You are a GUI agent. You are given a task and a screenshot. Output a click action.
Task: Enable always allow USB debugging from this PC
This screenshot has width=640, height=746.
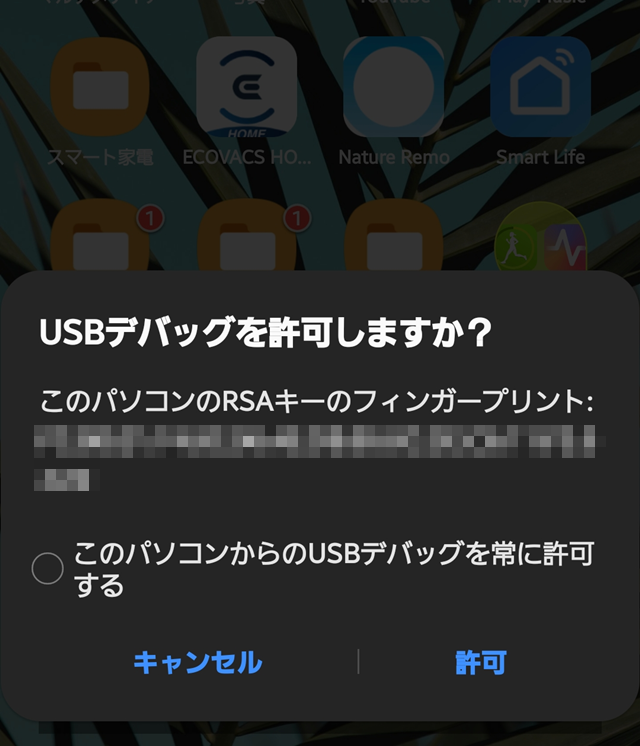pyautogui.click(x=48, y=569)
